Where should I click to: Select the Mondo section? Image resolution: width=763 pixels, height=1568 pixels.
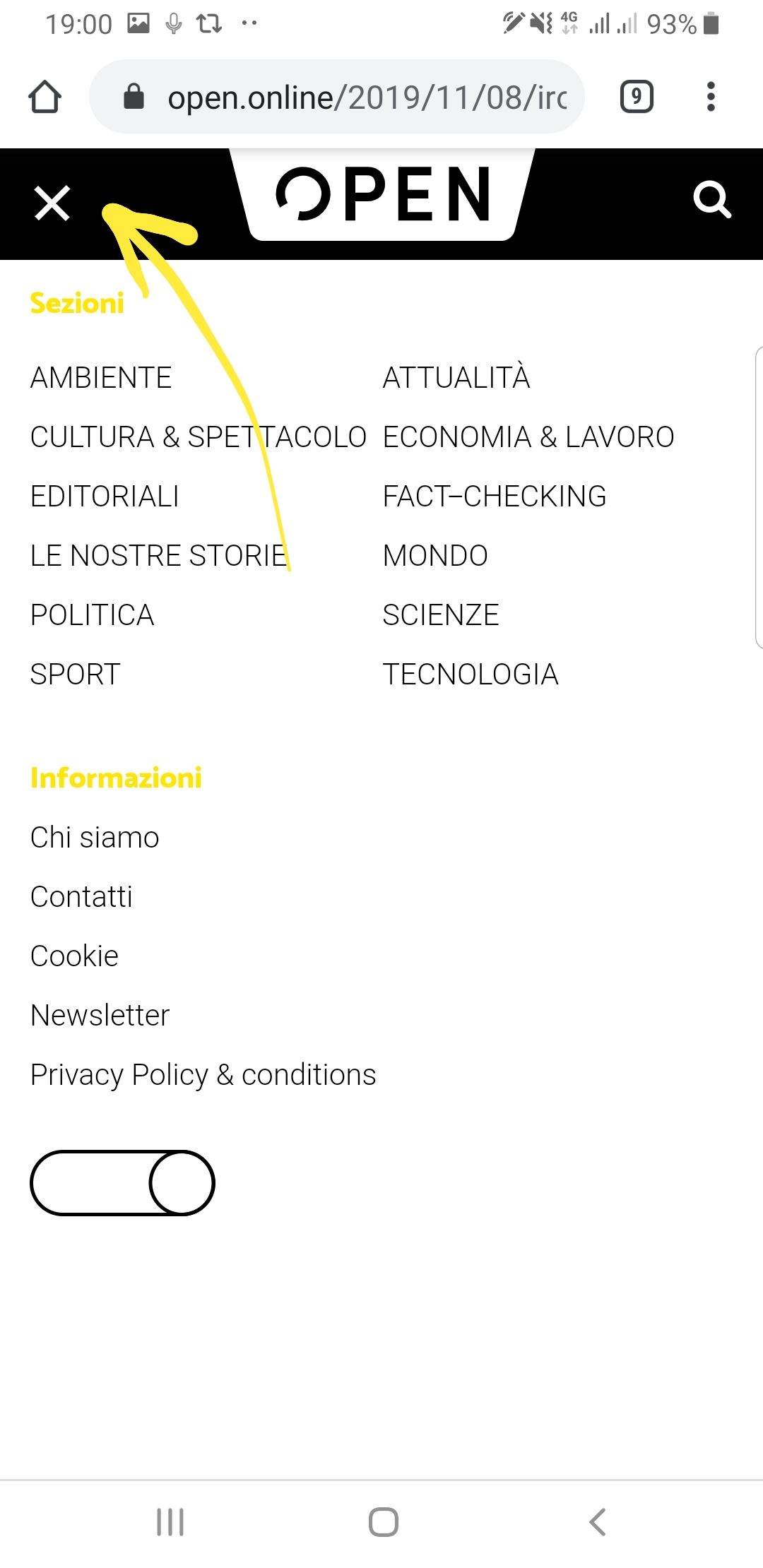(x=435, y=556)
